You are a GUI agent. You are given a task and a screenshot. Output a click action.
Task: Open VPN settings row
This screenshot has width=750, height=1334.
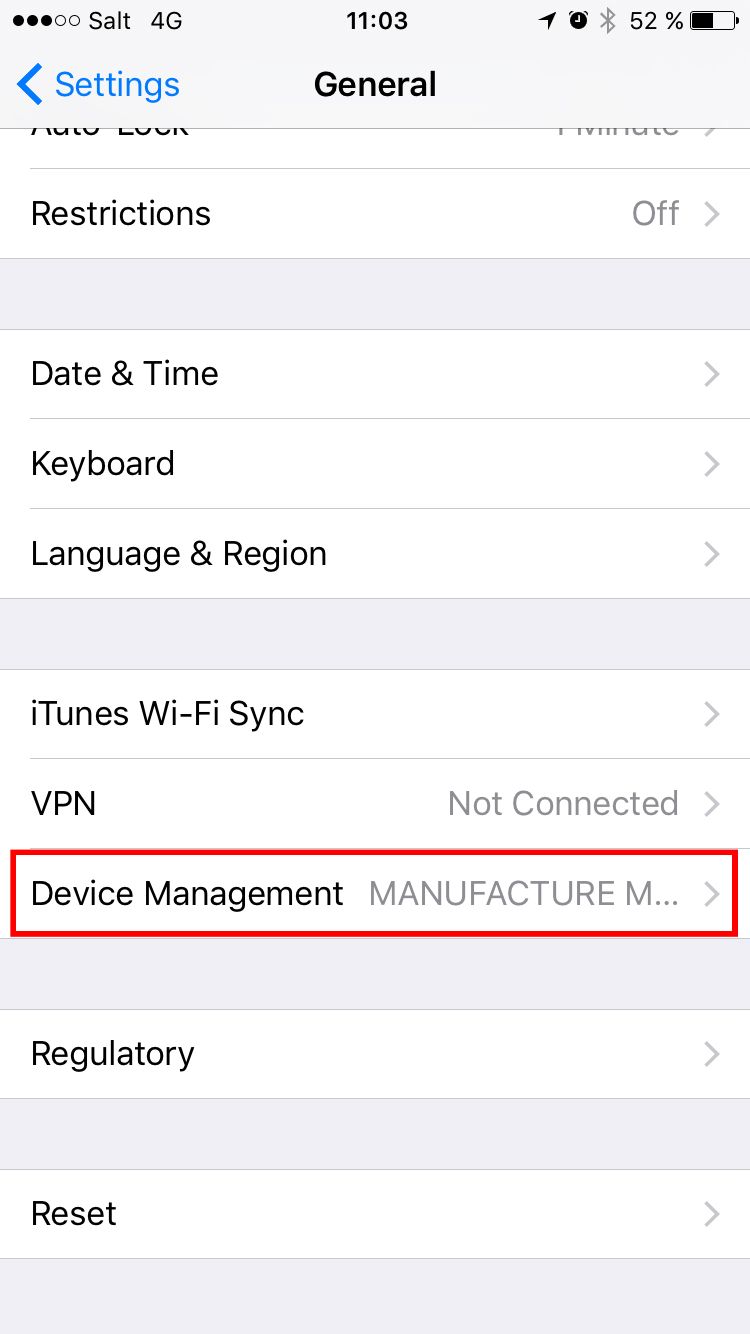click(x=375, y=804)
